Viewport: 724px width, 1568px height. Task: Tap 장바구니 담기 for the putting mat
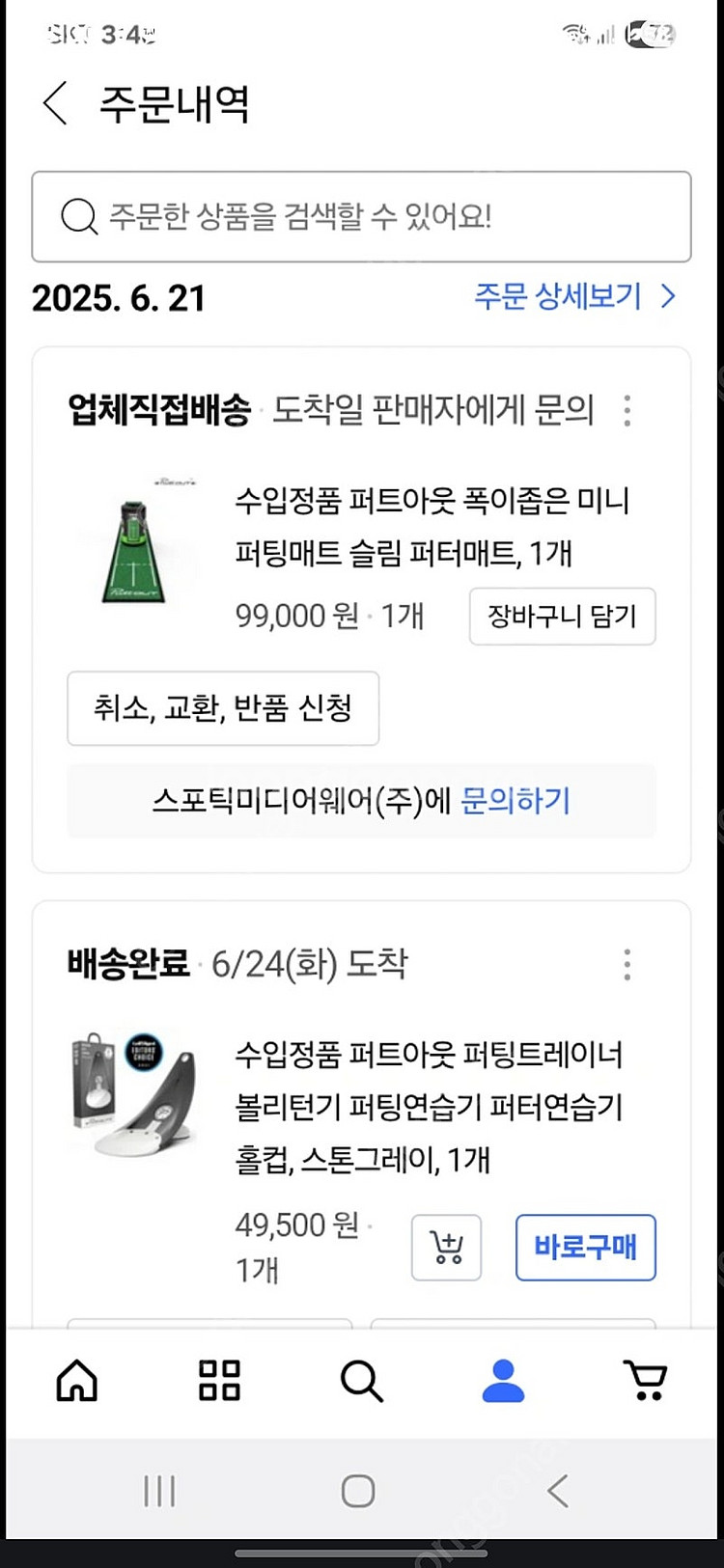[x=562, y=616]
